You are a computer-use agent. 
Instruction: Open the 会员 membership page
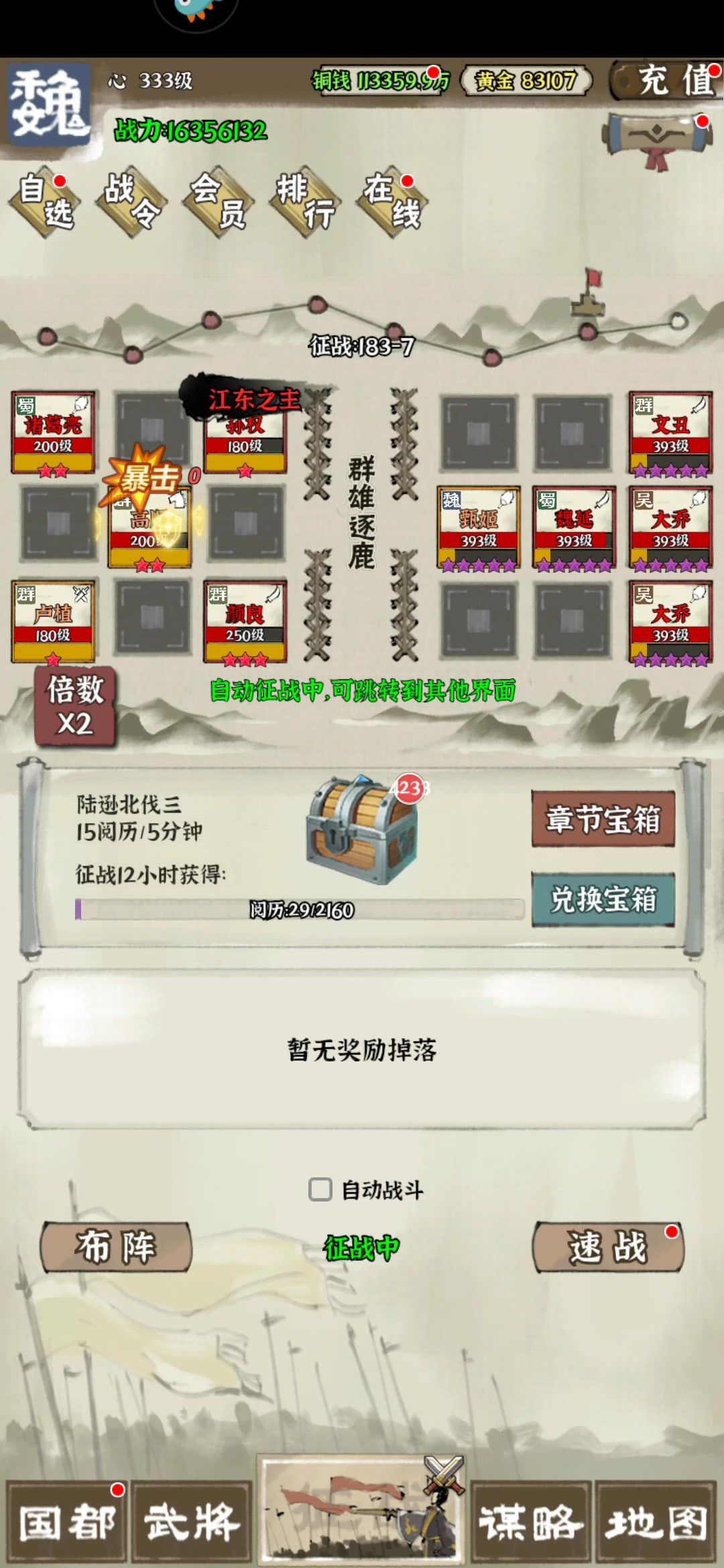click(219, 201)
